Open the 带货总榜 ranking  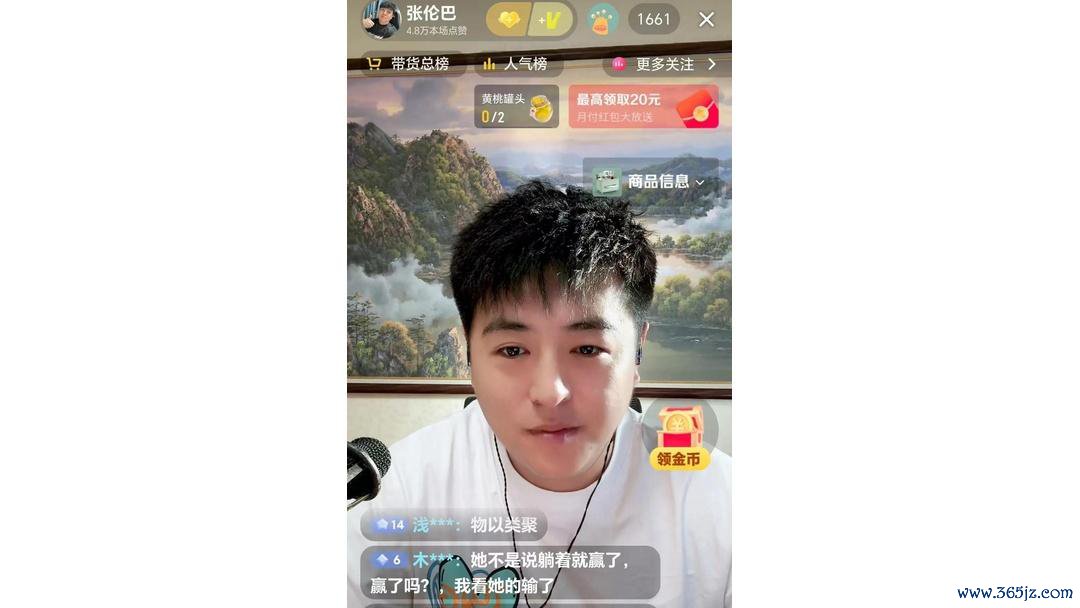click(x=408, y=63)
